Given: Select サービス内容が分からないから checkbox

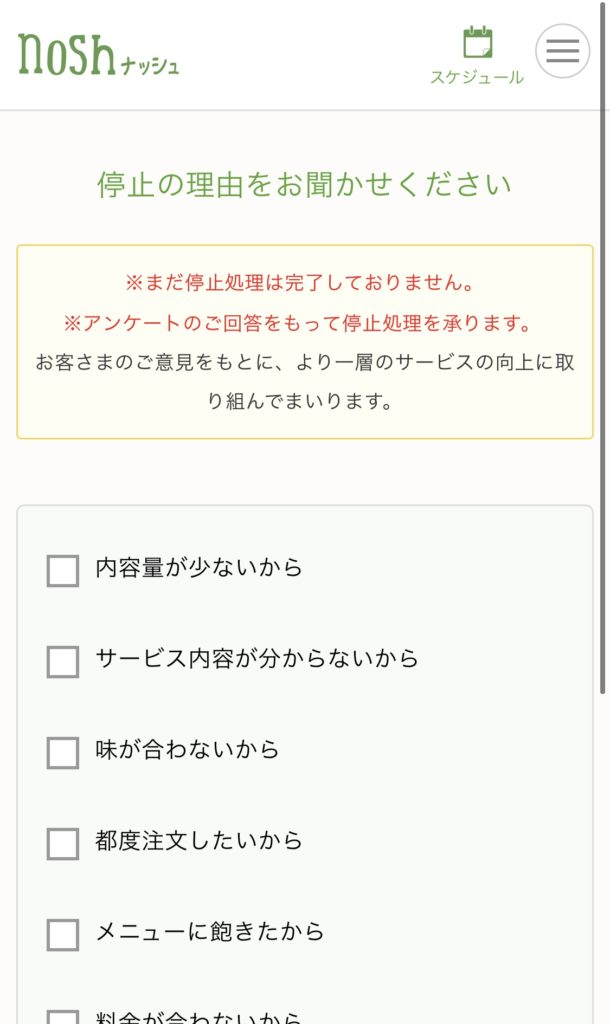Looking at the screenshot, I should pos(63,661).
